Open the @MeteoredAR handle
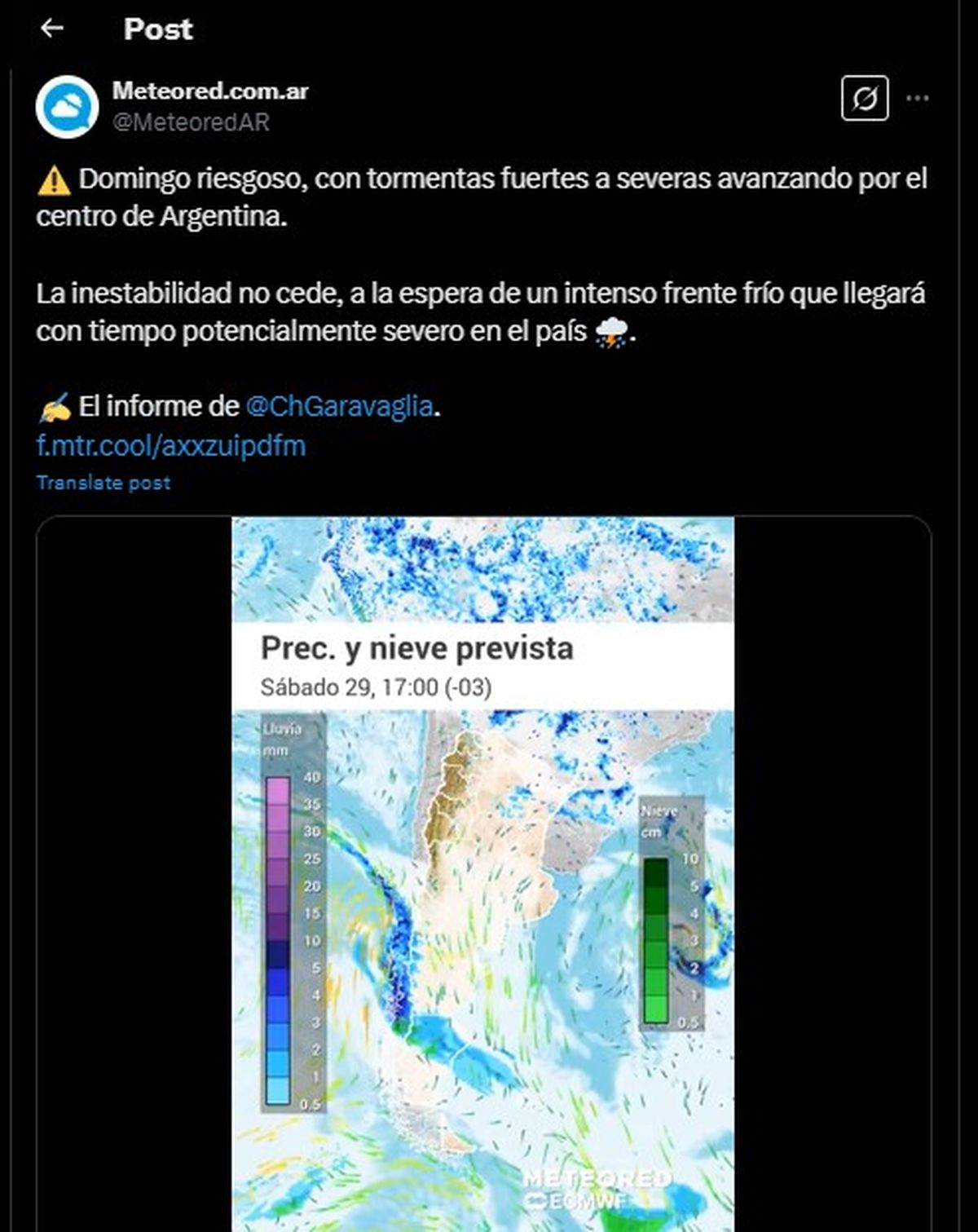This screenshot has height=1232, width=978. pos(191,122)
